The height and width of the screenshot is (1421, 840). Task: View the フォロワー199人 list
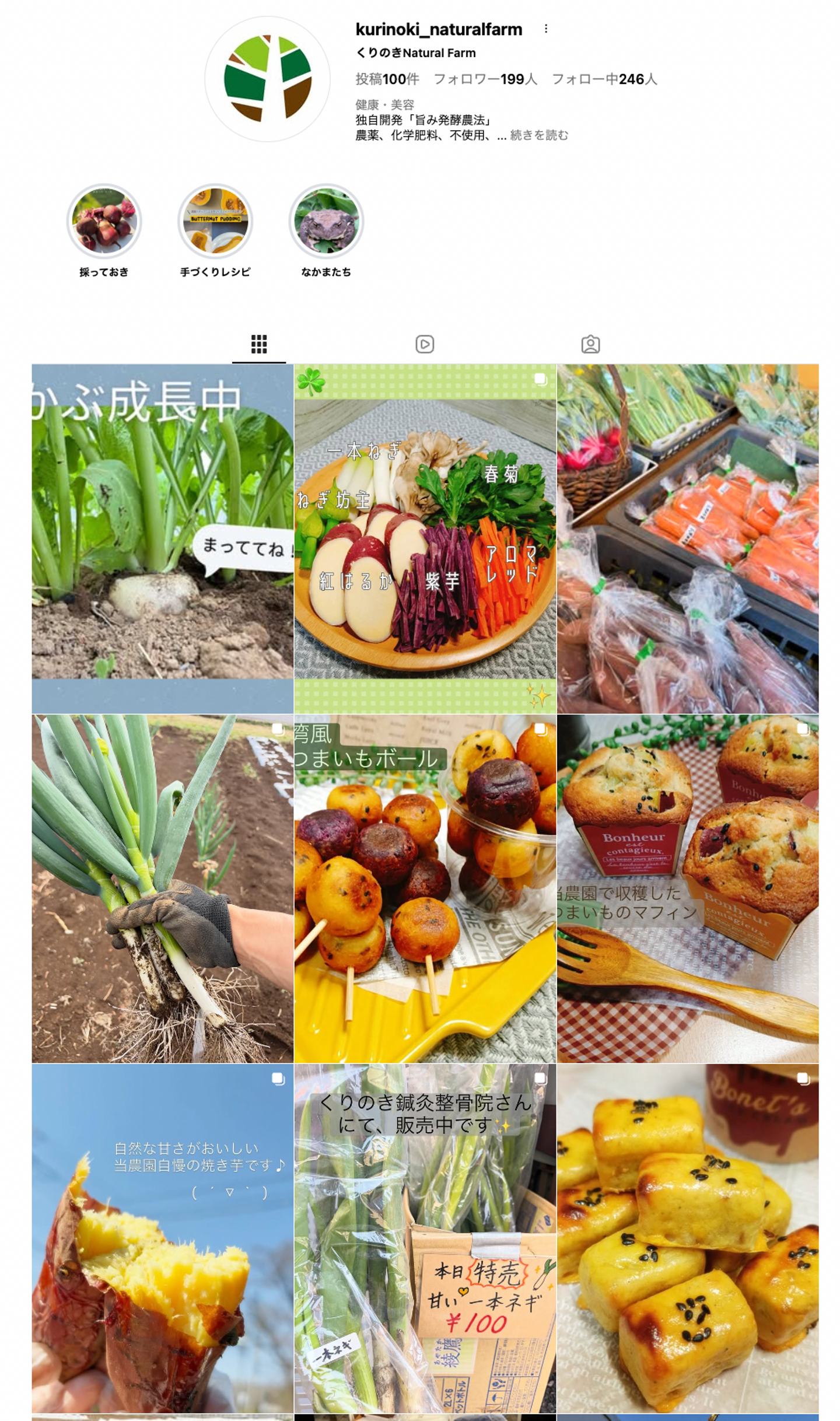click(485, 79)
